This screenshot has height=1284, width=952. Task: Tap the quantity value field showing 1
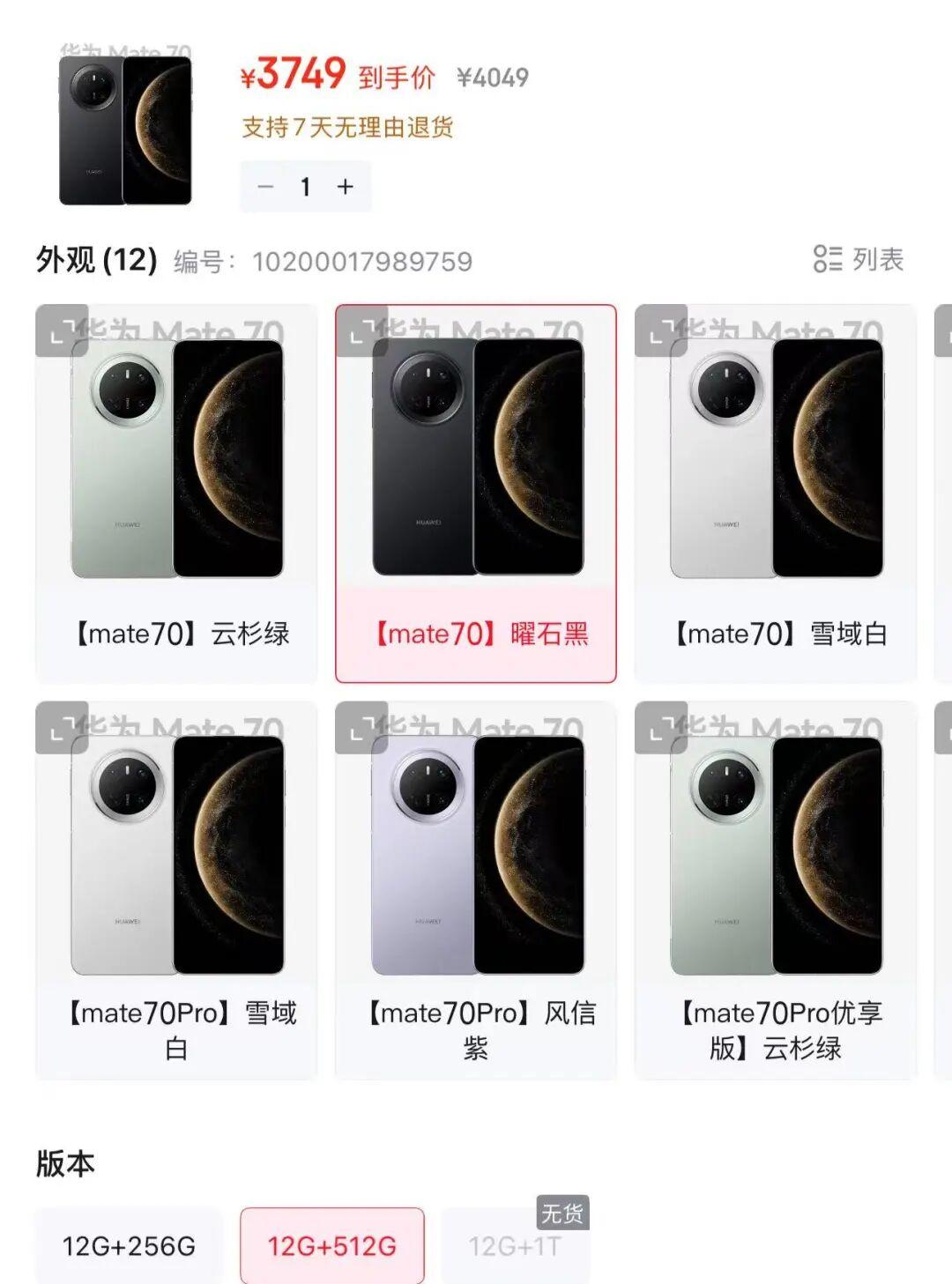(x=304, y=186)
